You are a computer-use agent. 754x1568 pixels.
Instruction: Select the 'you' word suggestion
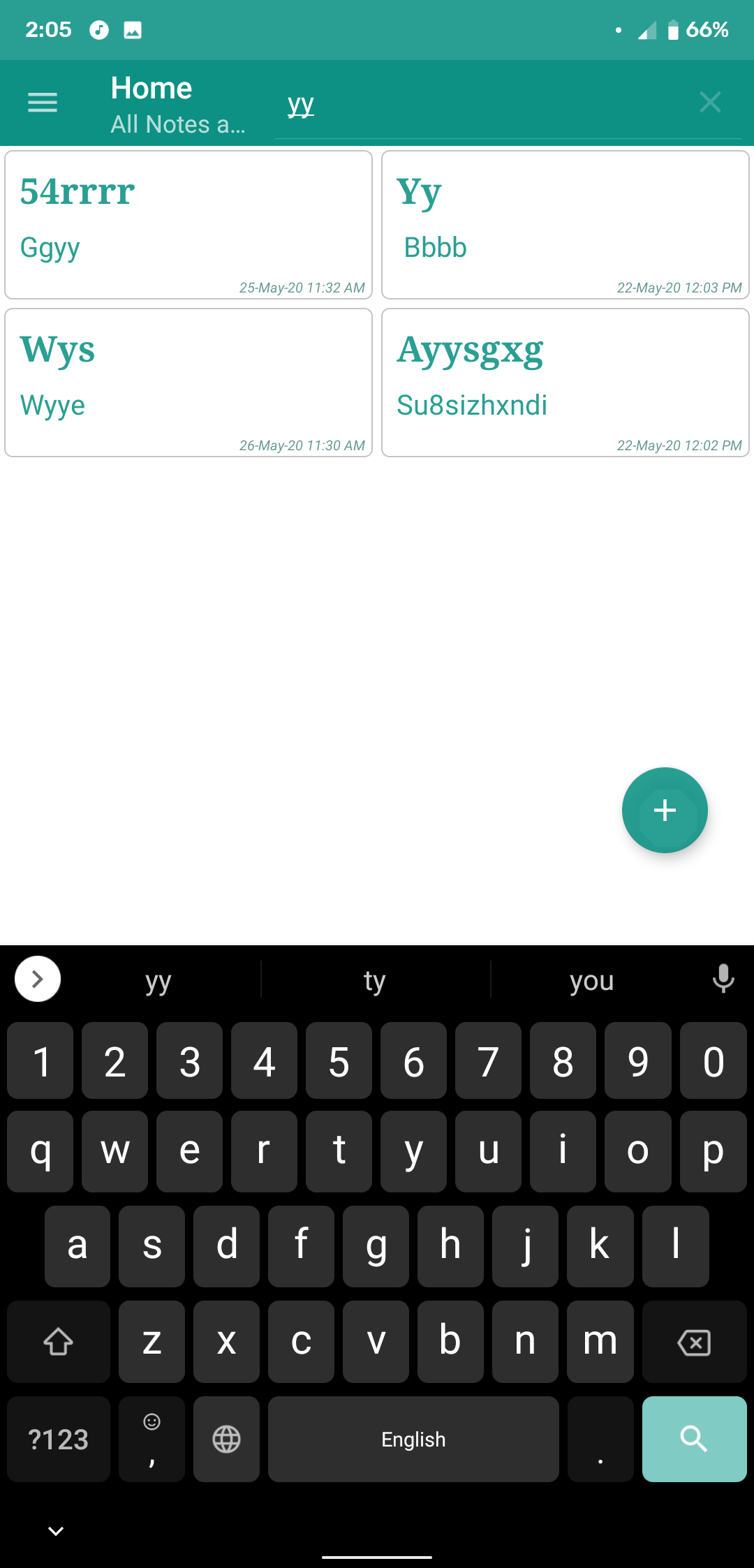tap(591, 979)
